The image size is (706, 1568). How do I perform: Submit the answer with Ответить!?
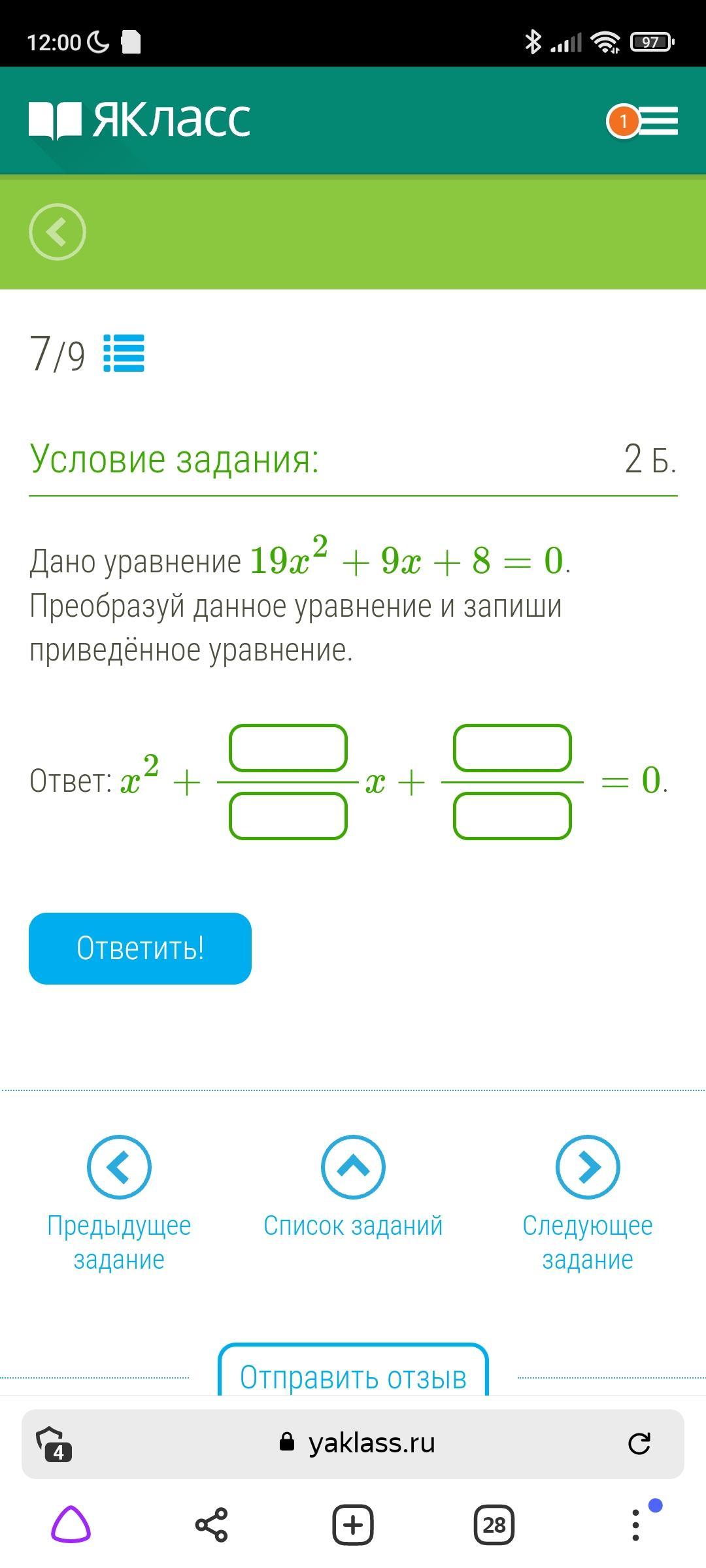[140, 949]
